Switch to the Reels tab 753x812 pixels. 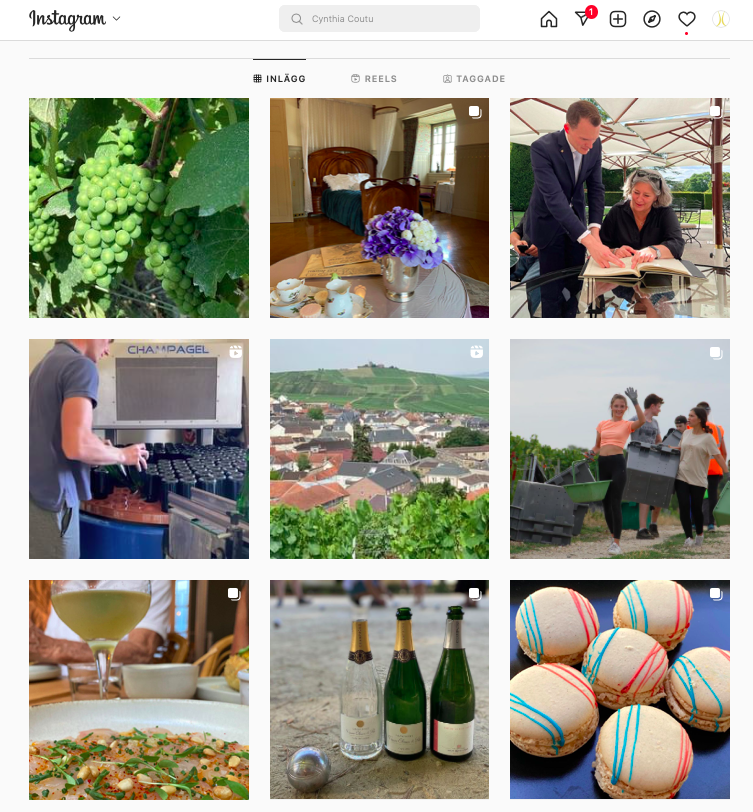[374, 79]
